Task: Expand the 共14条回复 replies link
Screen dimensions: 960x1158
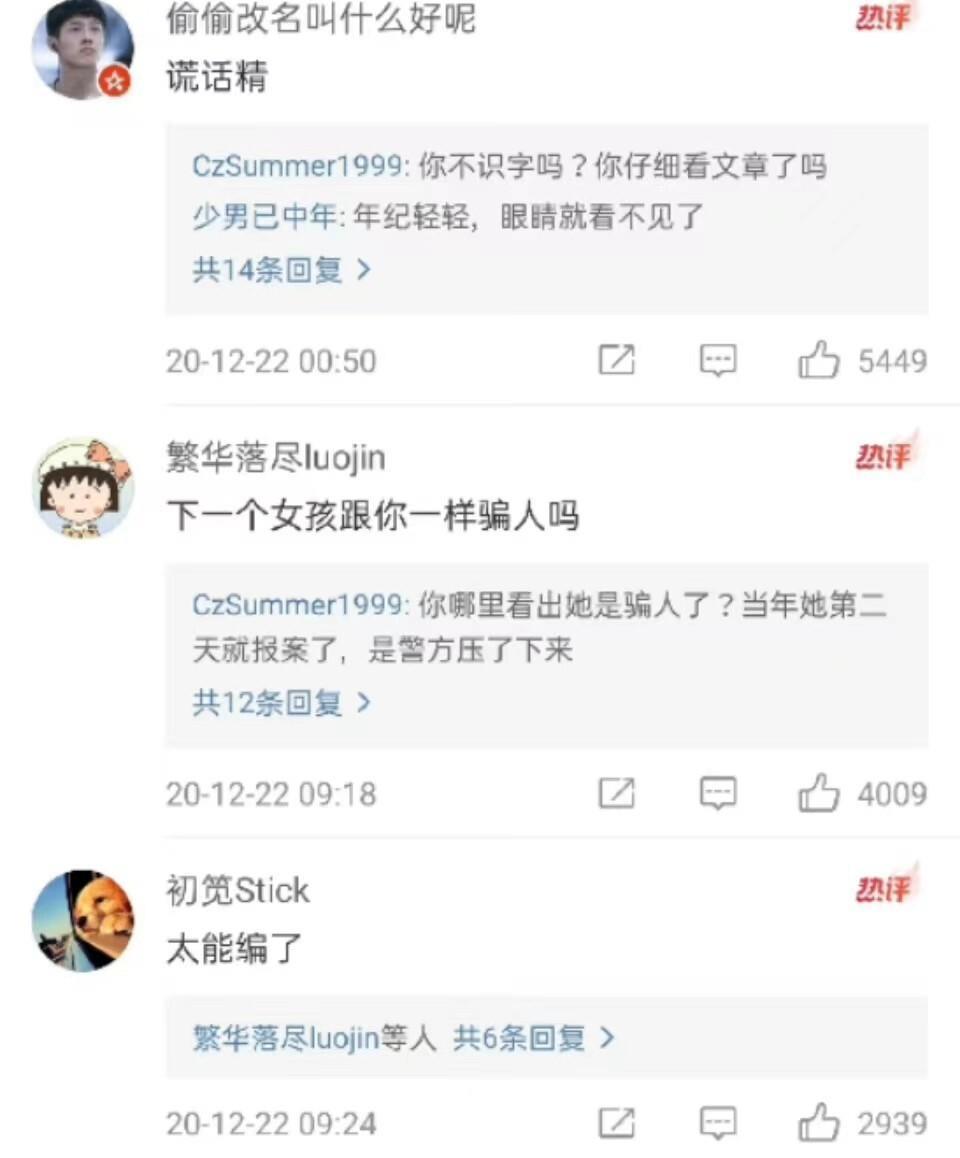Action: click(x=281, y=270)
